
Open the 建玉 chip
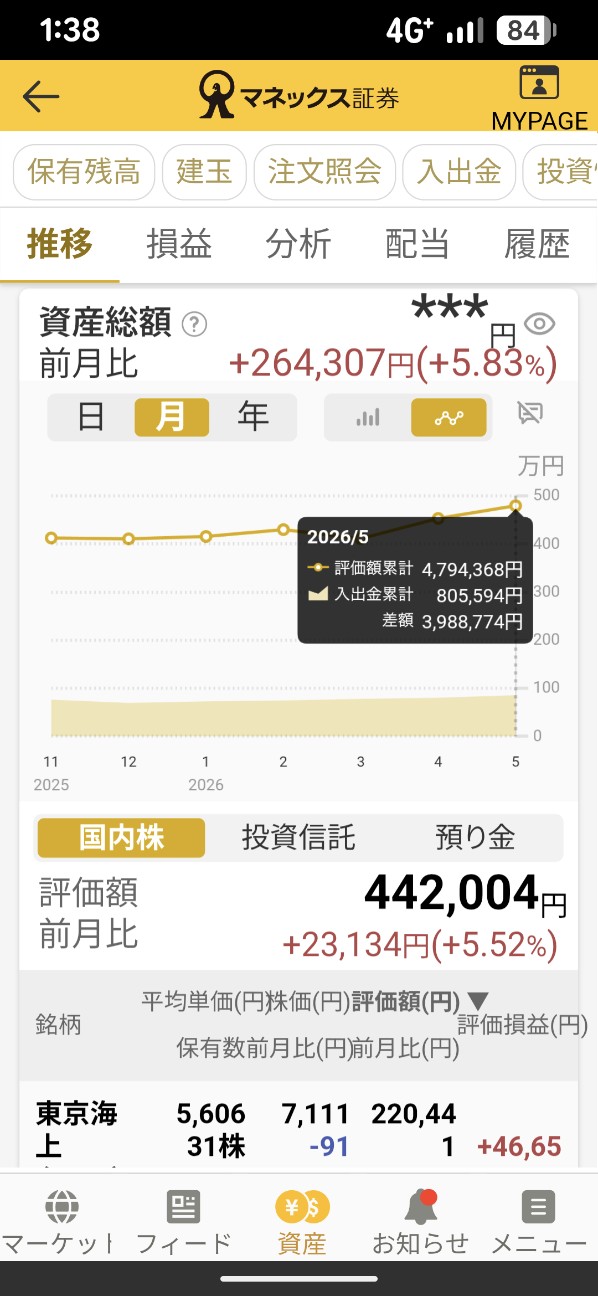tap(204, 172)
